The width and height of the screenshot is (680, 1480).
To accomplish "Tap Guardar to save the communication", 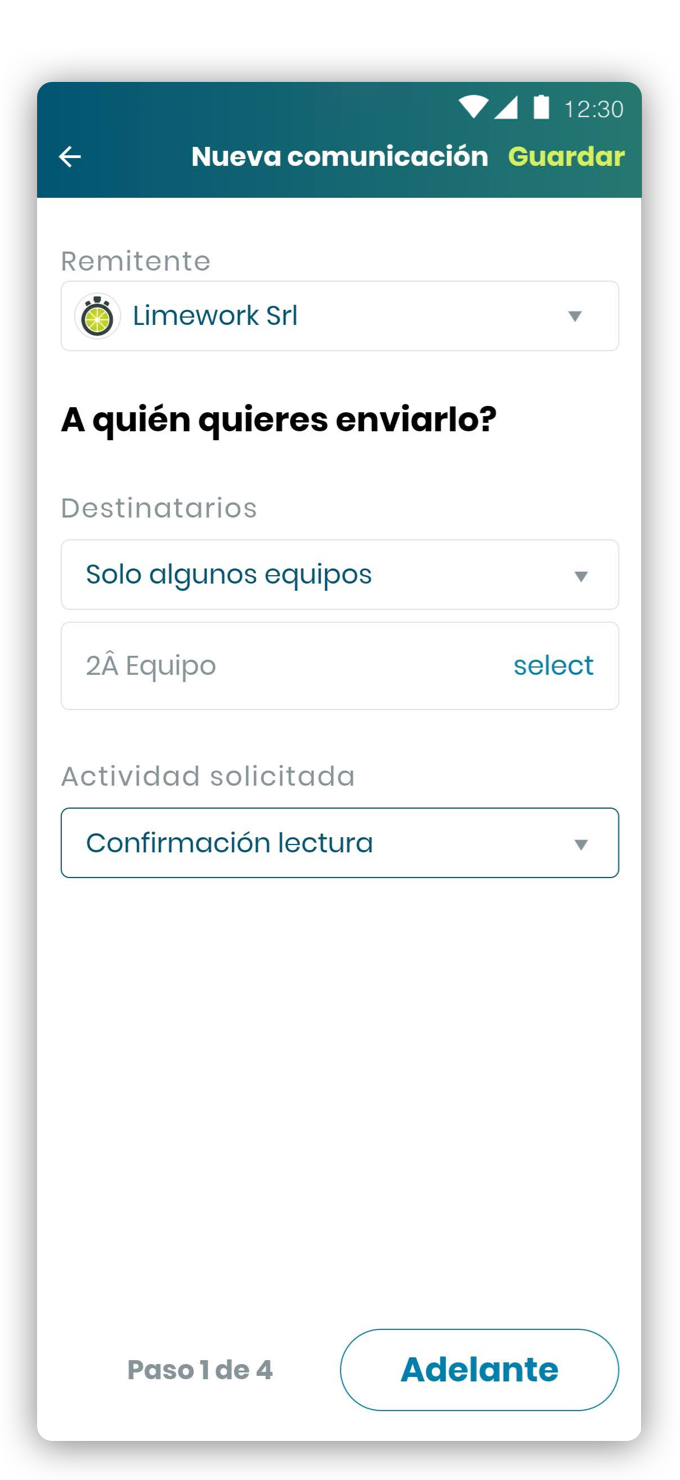I will pos(566,157).
